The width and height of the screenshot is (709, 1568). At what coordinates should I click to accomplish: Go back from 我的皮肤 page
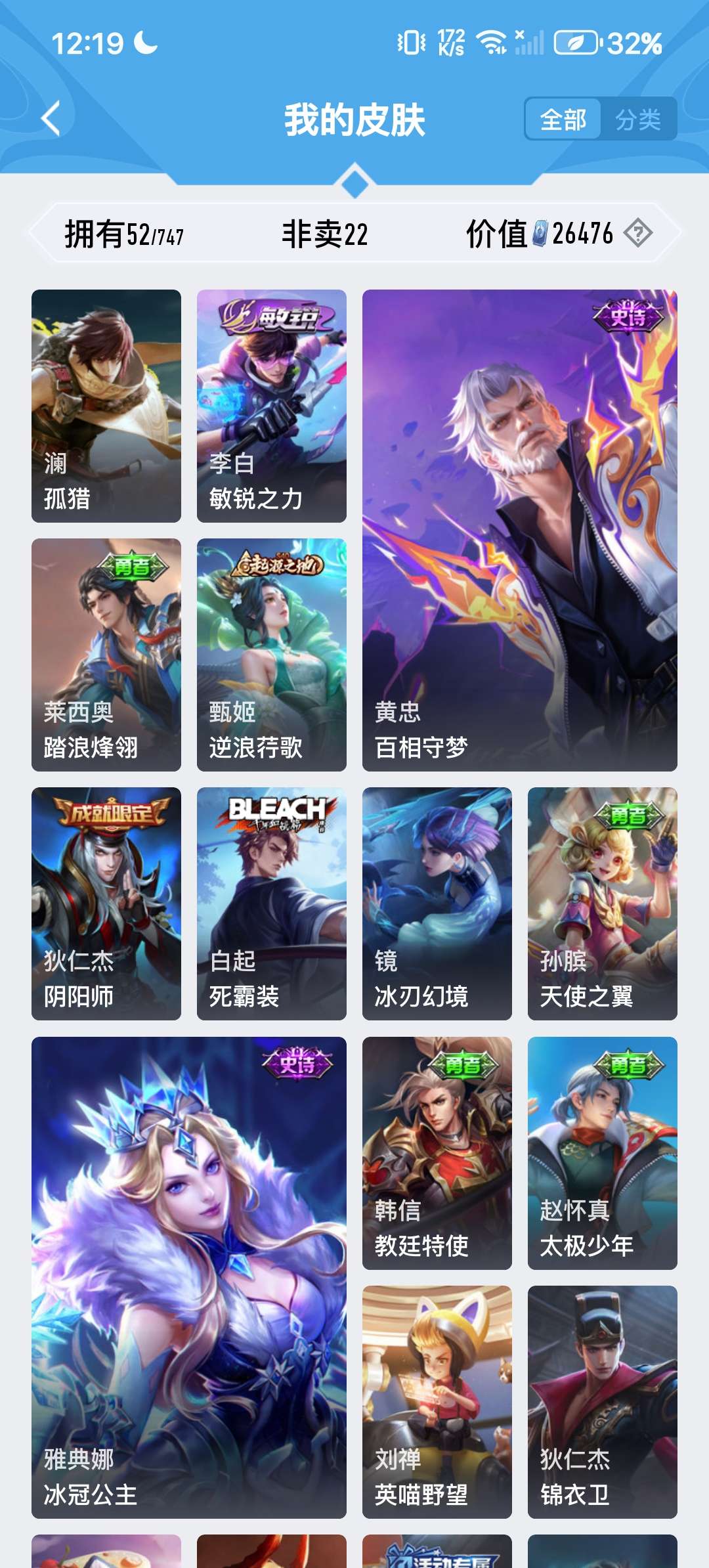tap(51, 119)
